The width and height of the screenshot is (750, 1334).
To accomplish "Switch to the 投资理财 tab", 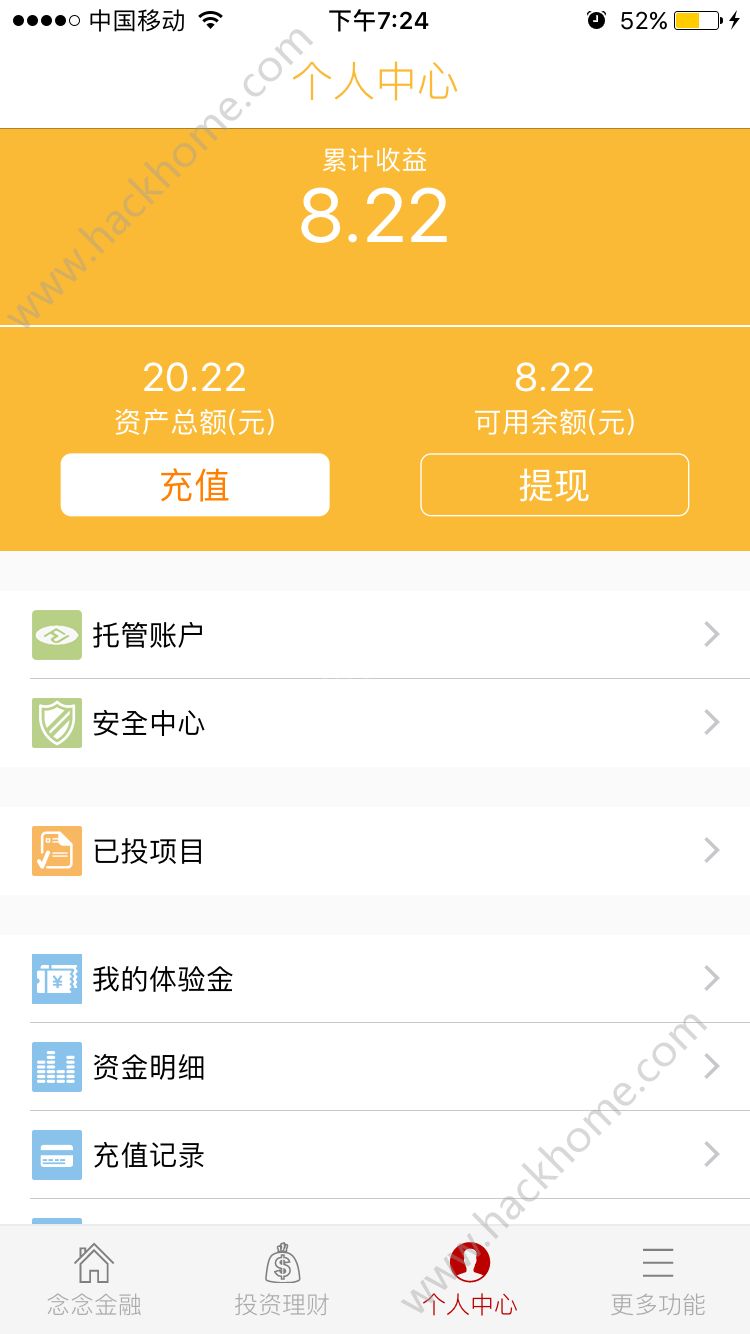I will tap(282, 1280).
